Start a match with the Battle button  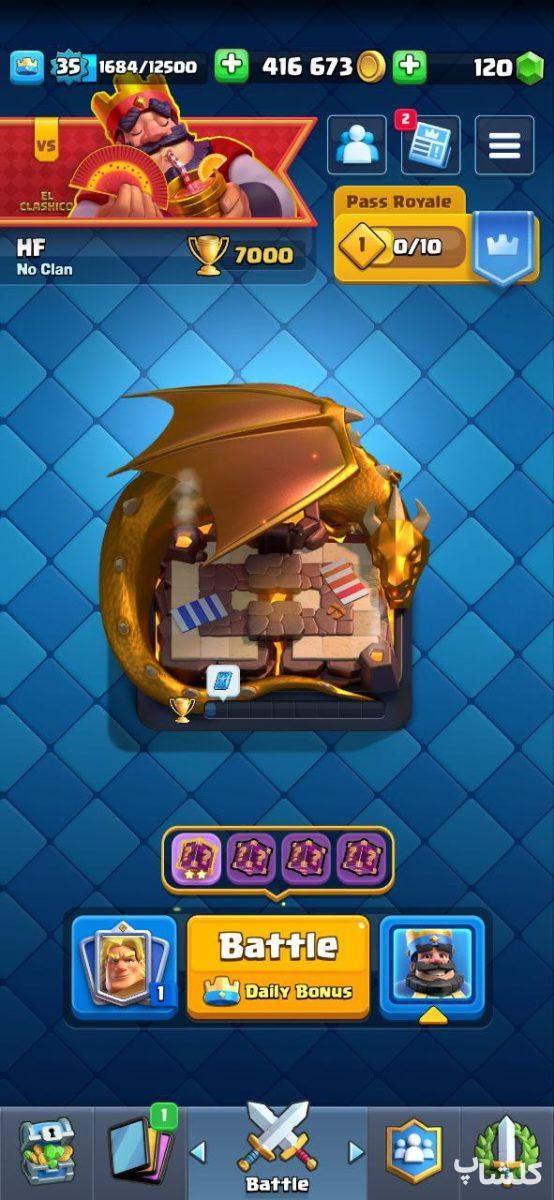pos(278,966)
